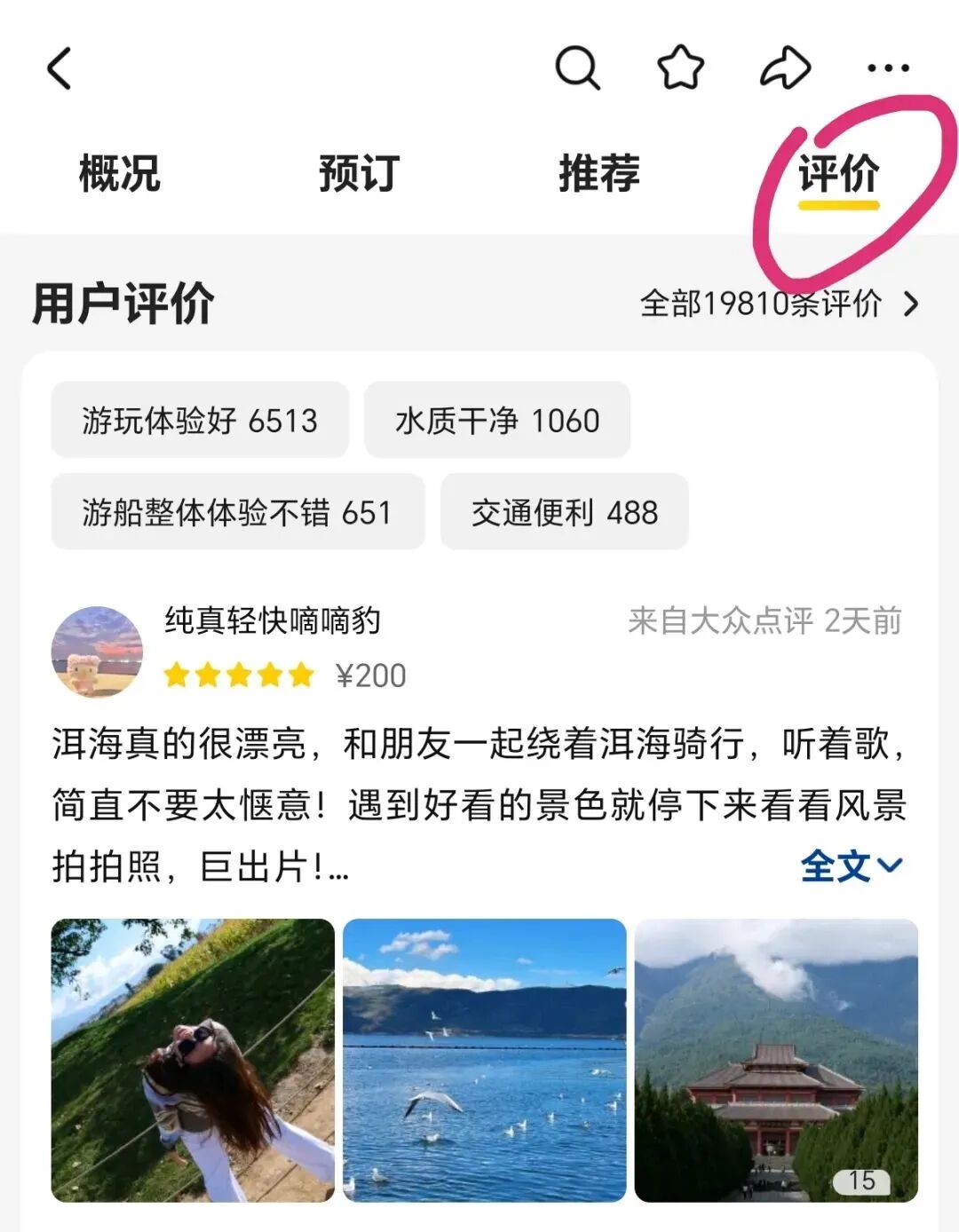Image resolution: width=959 pixels, height=1232 pixels.
Task: Switch to the 概况 tab
Action: [120, 173]
